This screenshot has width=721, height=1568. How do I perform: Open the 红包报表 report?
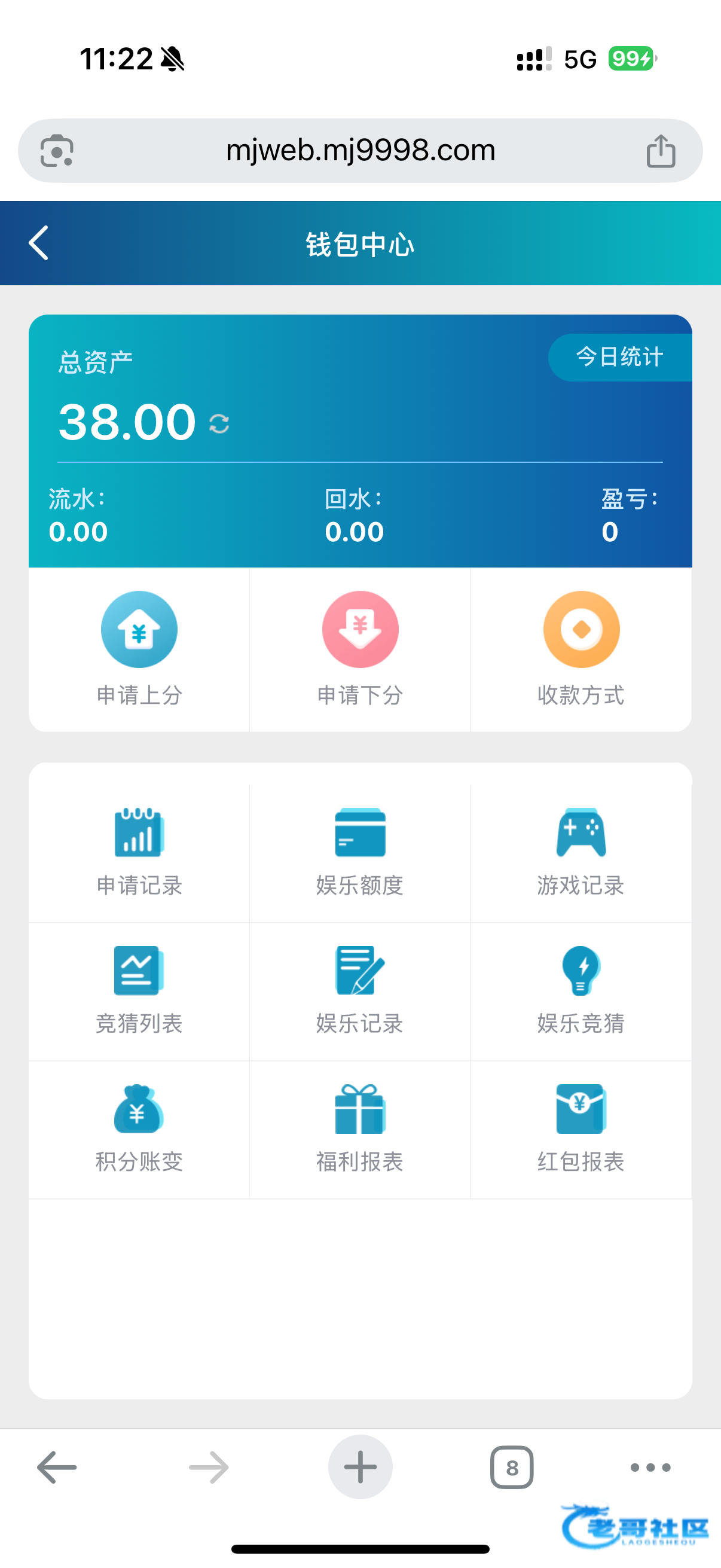tap(581, 1128)
